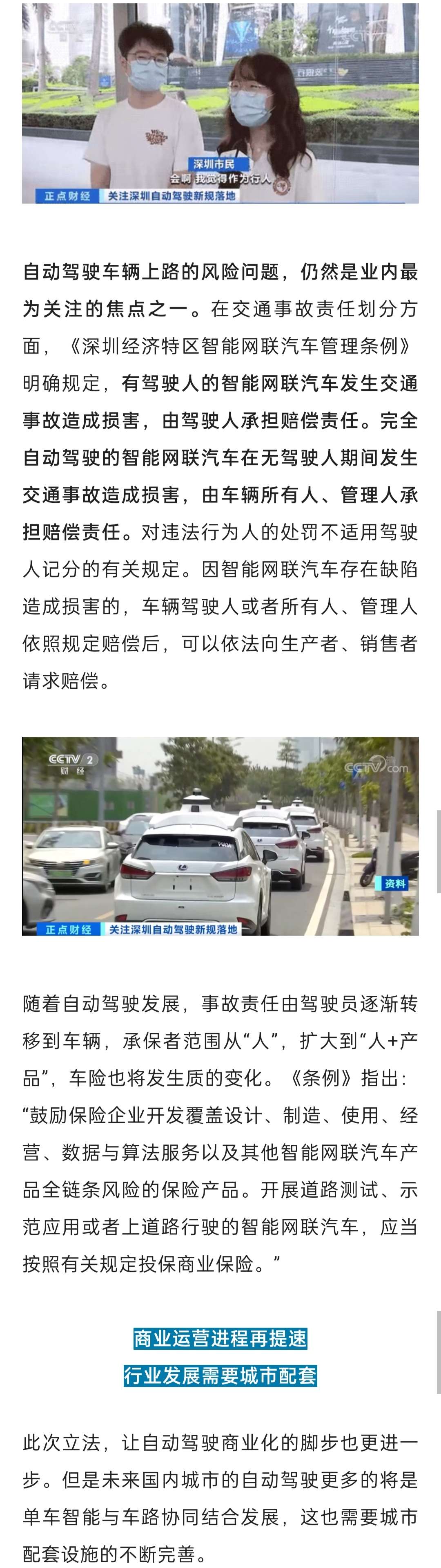This screenshot has width=441, height=1568.
Task: Open the Shenzhen citizens interview image
Action: 220,102
